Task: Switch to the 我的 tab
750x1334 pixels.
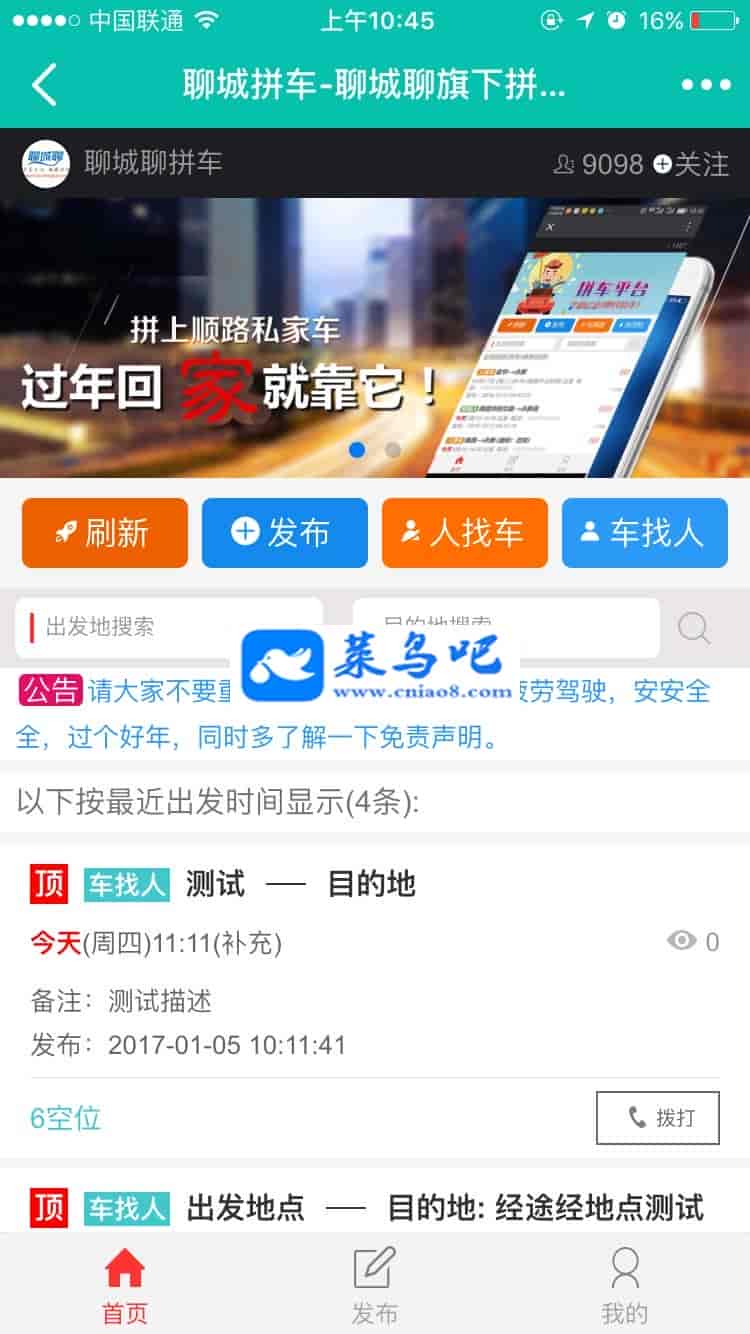Action: (625, 1285)
